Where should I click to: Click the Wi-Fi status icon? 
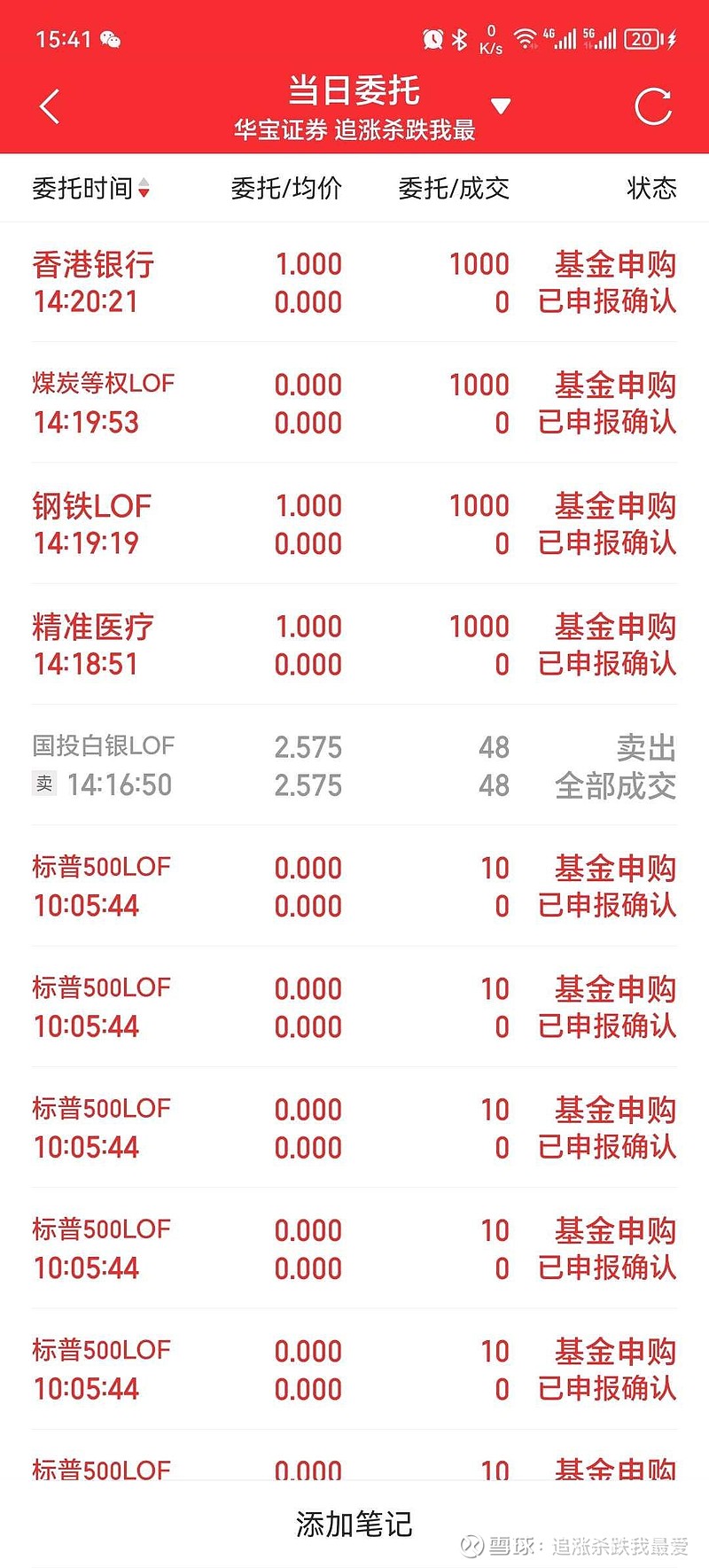[x=526, y=39]
